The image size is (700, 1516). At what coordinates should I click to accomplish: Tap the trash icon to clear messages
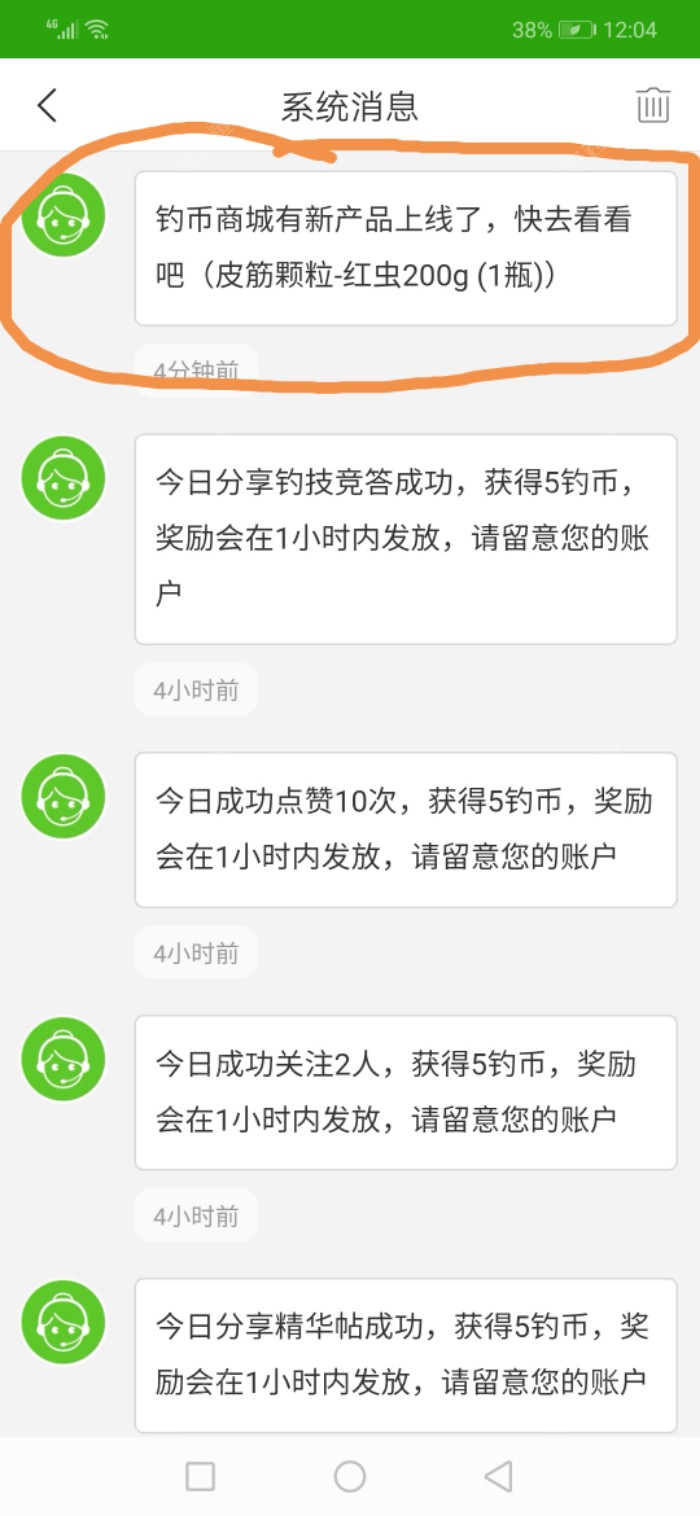tap(652, 106)
